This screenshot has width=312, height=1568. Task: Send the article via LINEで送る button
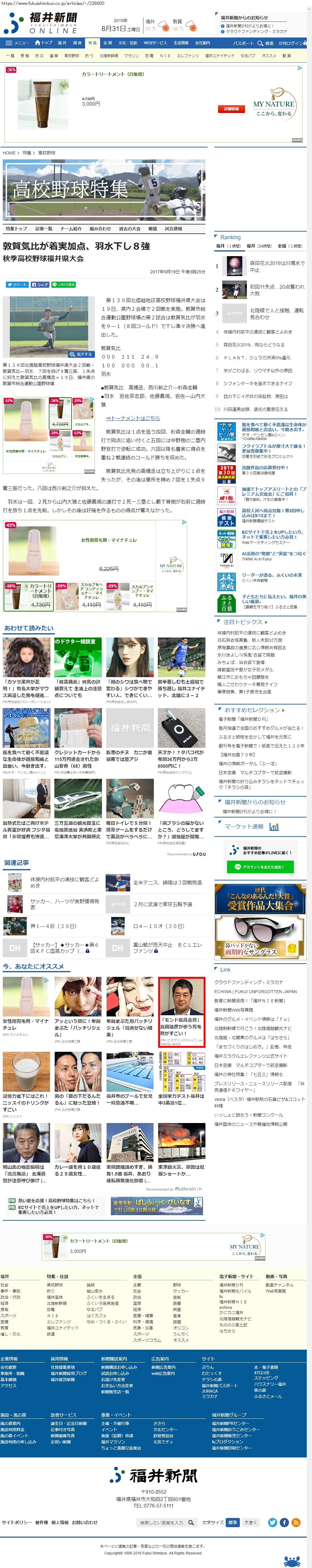64,284
